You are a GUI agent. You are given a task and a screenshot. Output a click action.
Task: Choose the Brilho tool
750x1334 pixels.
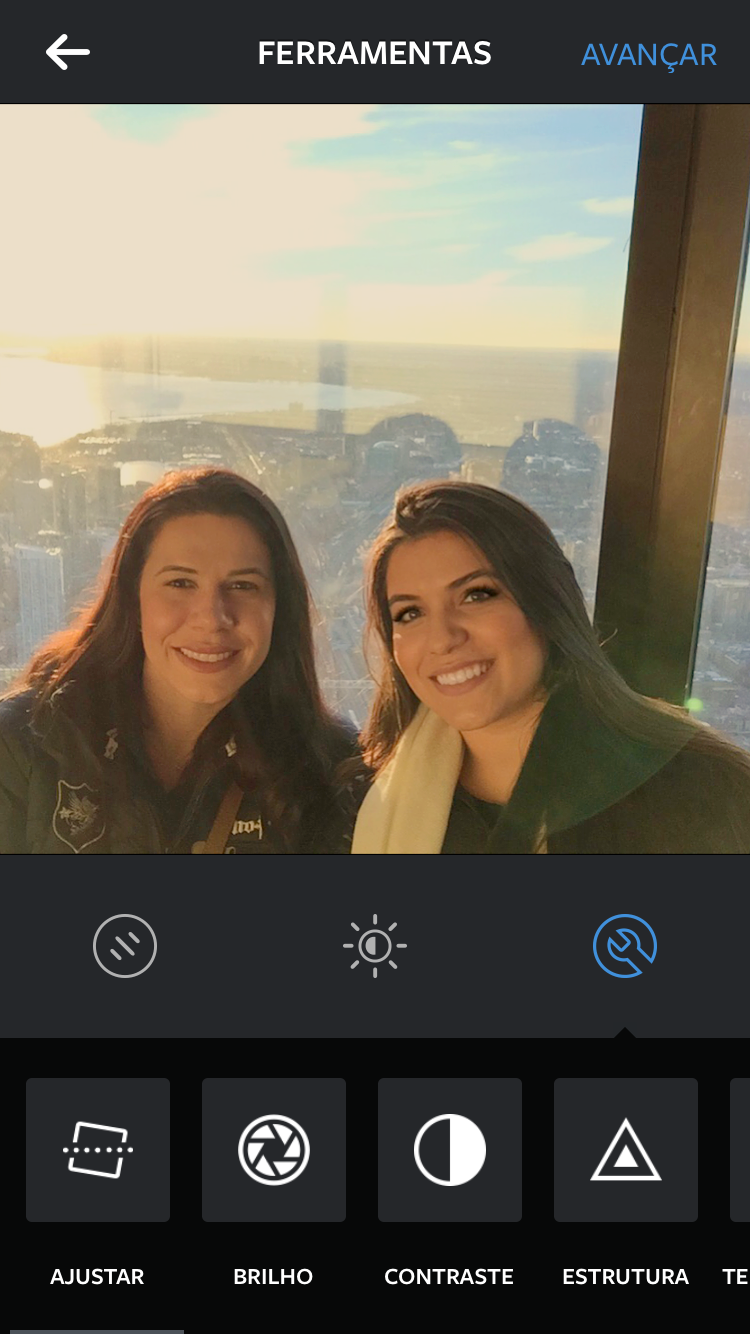274,1150
